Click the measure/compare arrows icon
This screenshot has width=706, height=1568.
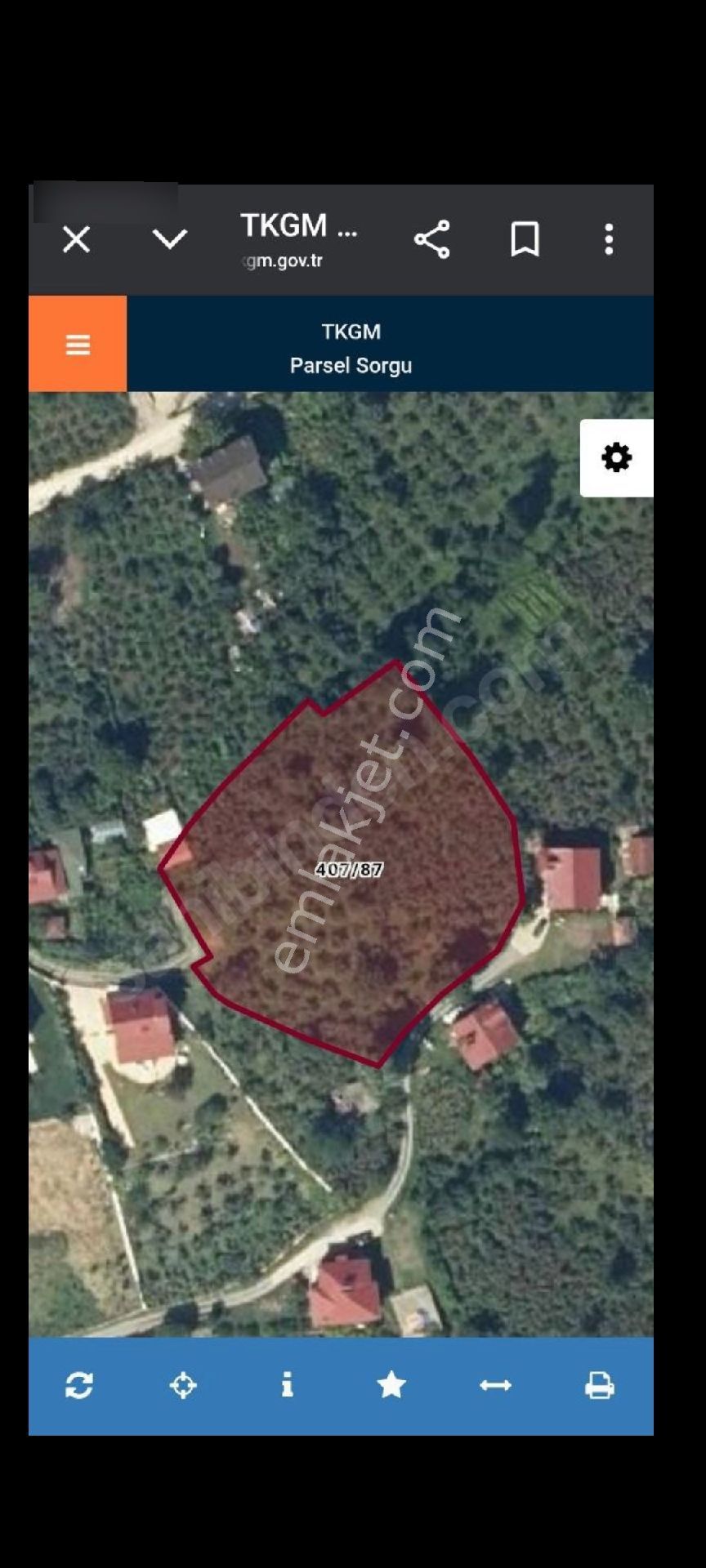coord(497,1385)
